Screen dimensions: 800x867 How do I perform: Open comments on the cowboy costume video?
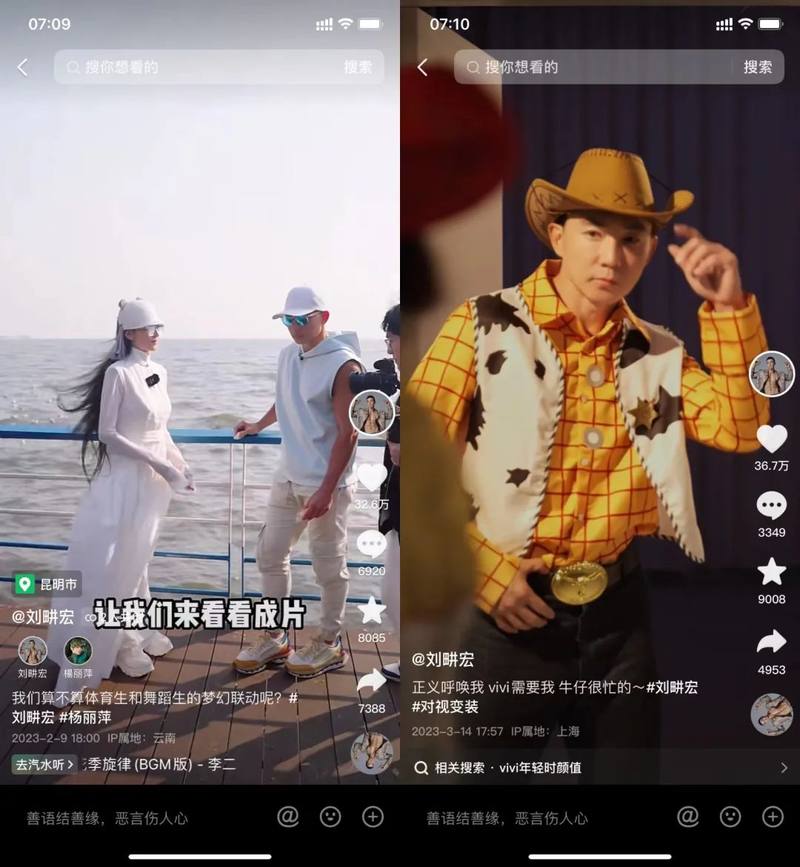771,506
